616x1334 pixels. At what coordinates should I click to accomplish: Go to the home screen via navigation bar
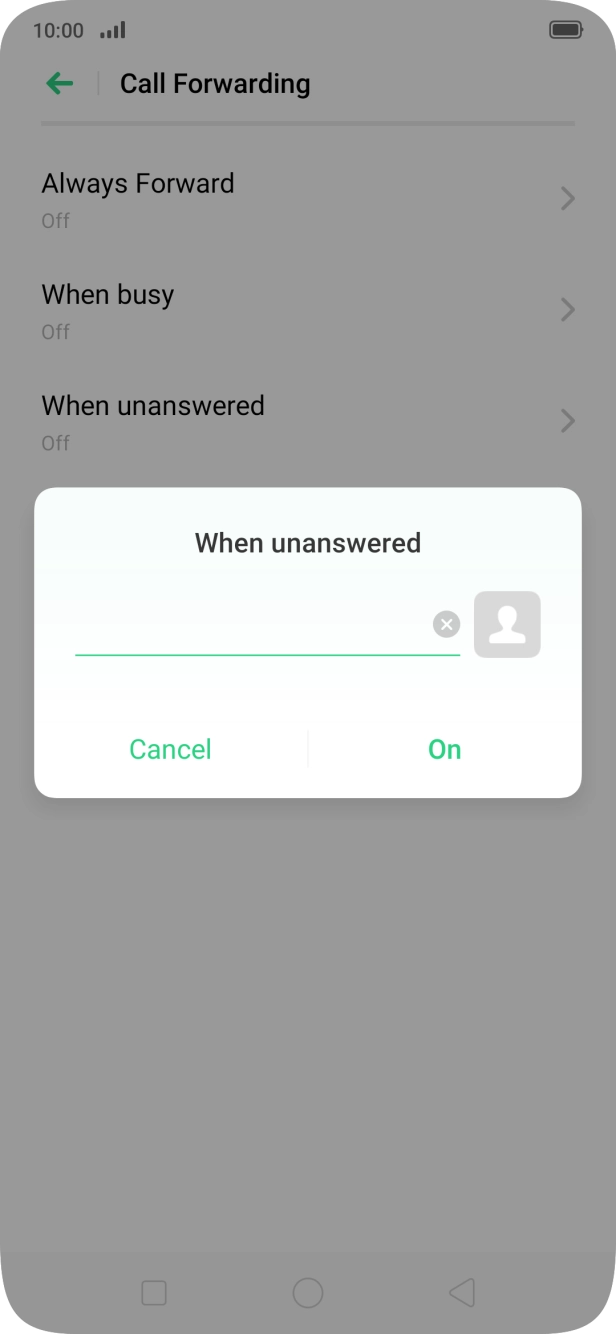[308, 1293]
